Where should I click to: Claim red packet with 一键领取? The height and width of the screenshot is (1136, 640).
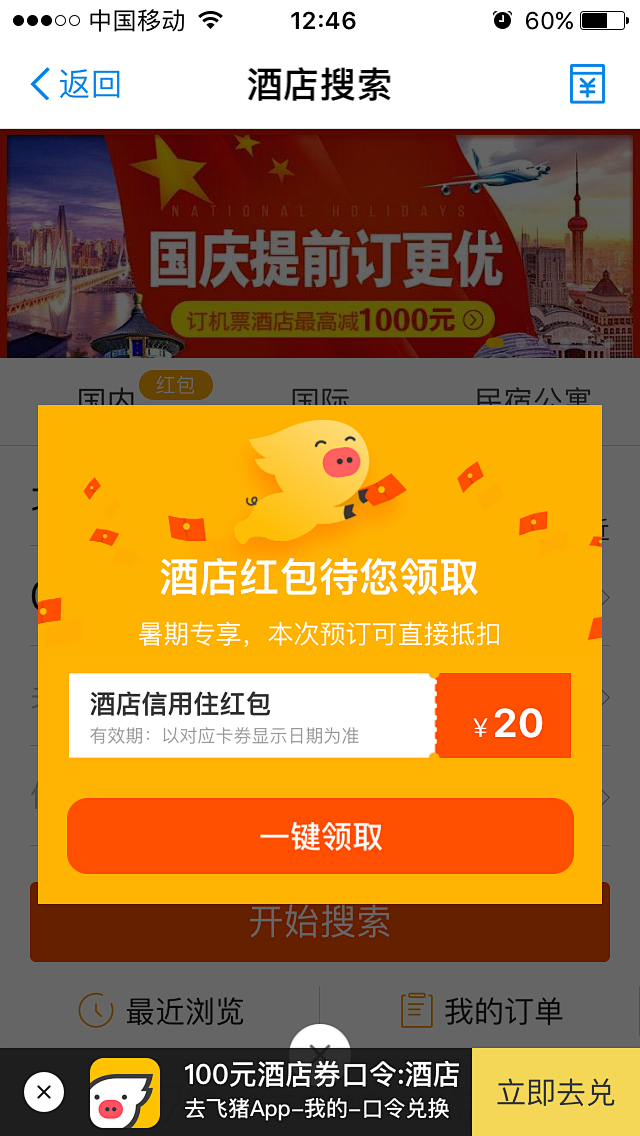tap(320, 836)
